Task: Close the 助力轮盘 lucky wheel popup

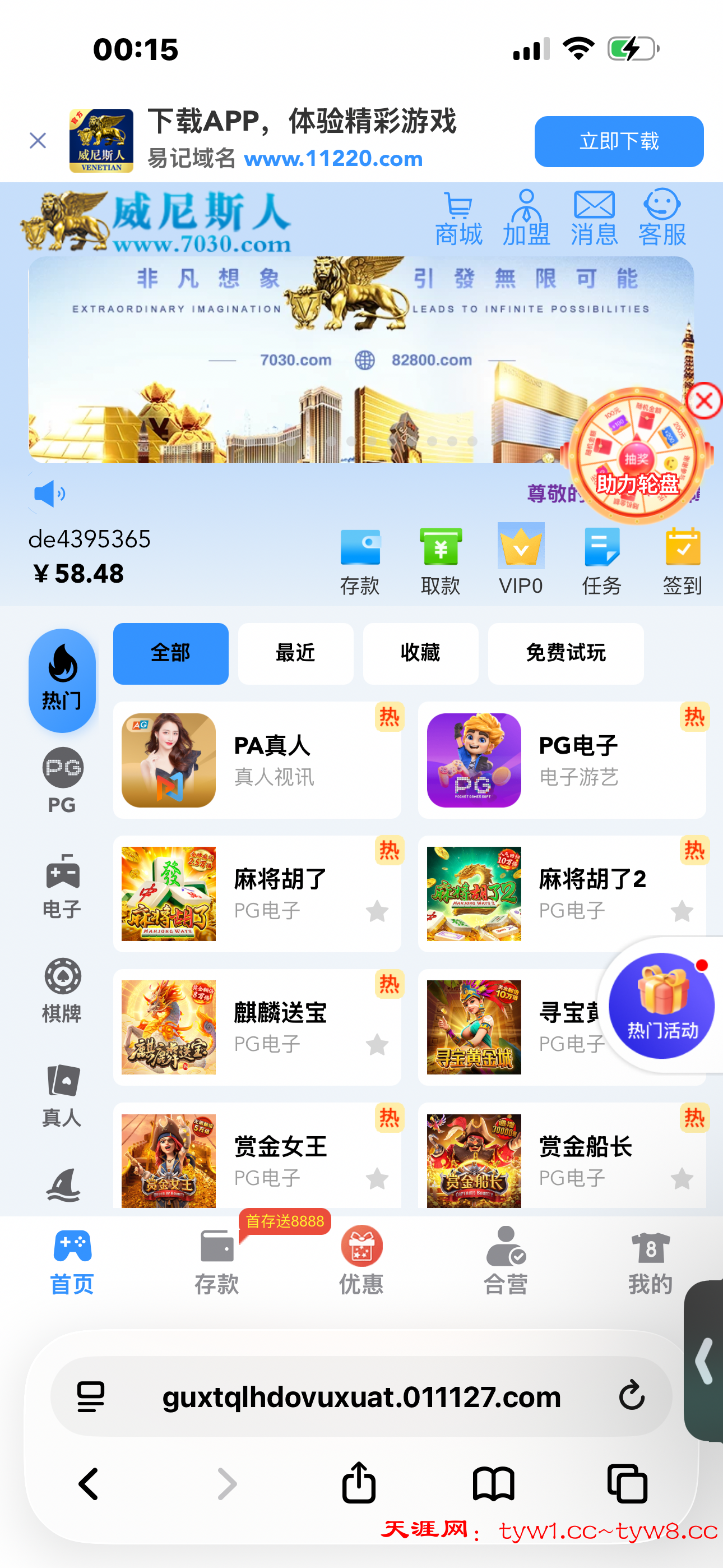Action: coord(704,400)
